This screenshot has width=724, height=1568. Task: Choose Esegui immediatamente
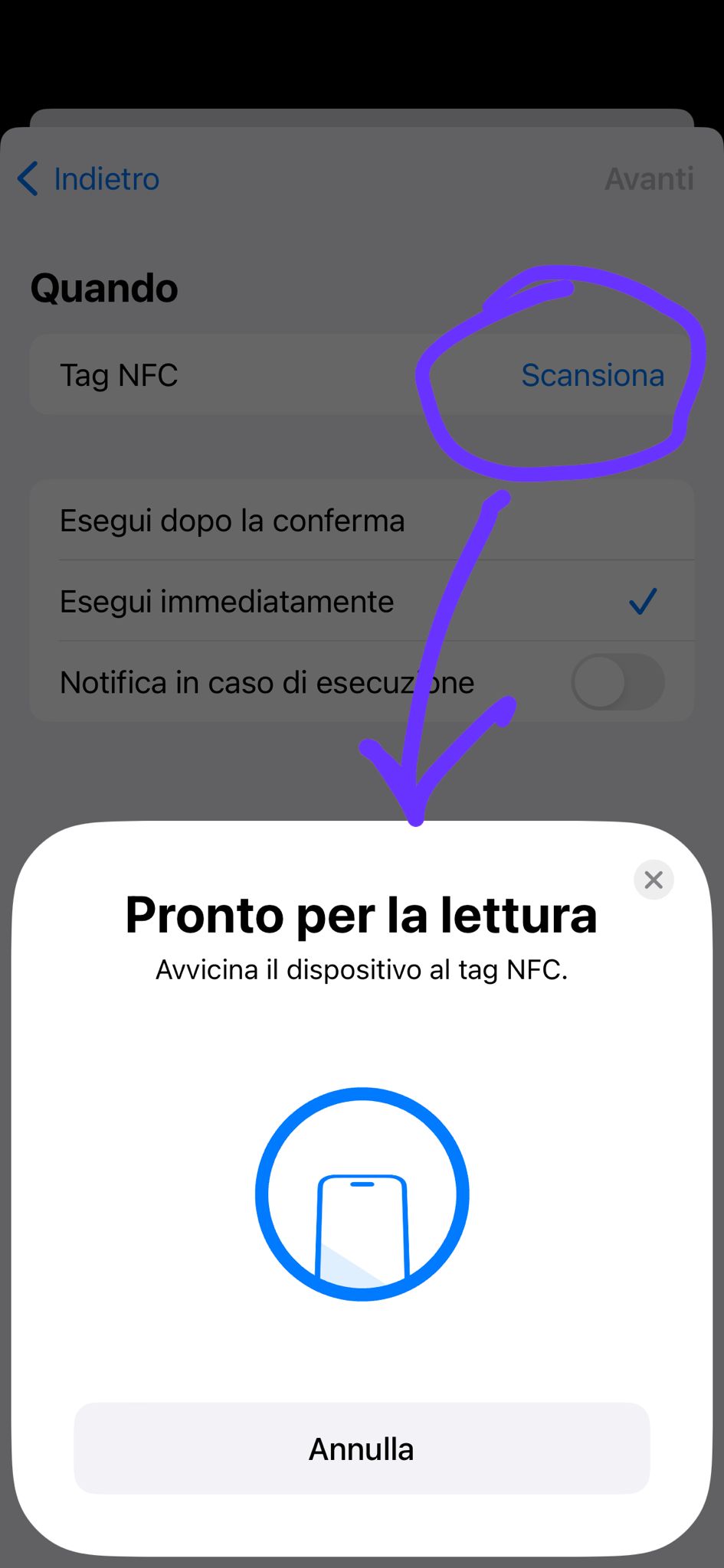227,602
